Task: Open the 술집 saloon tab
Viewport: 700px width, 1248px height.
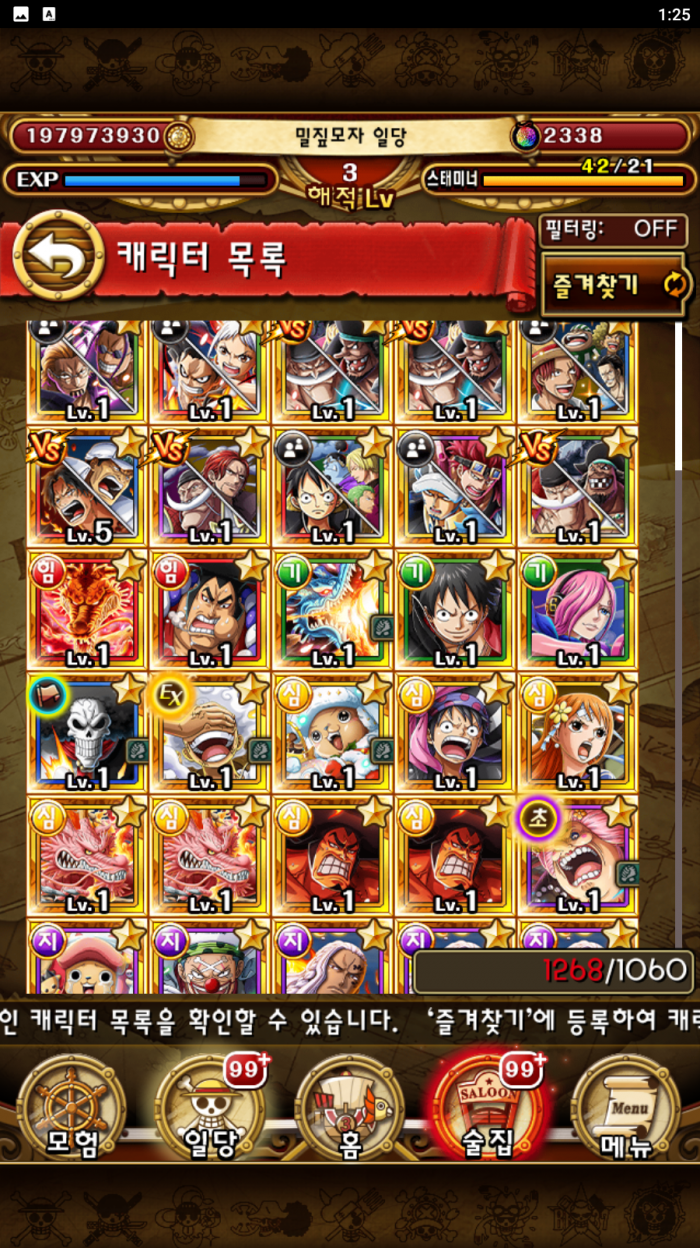Action: (487, 1108)
